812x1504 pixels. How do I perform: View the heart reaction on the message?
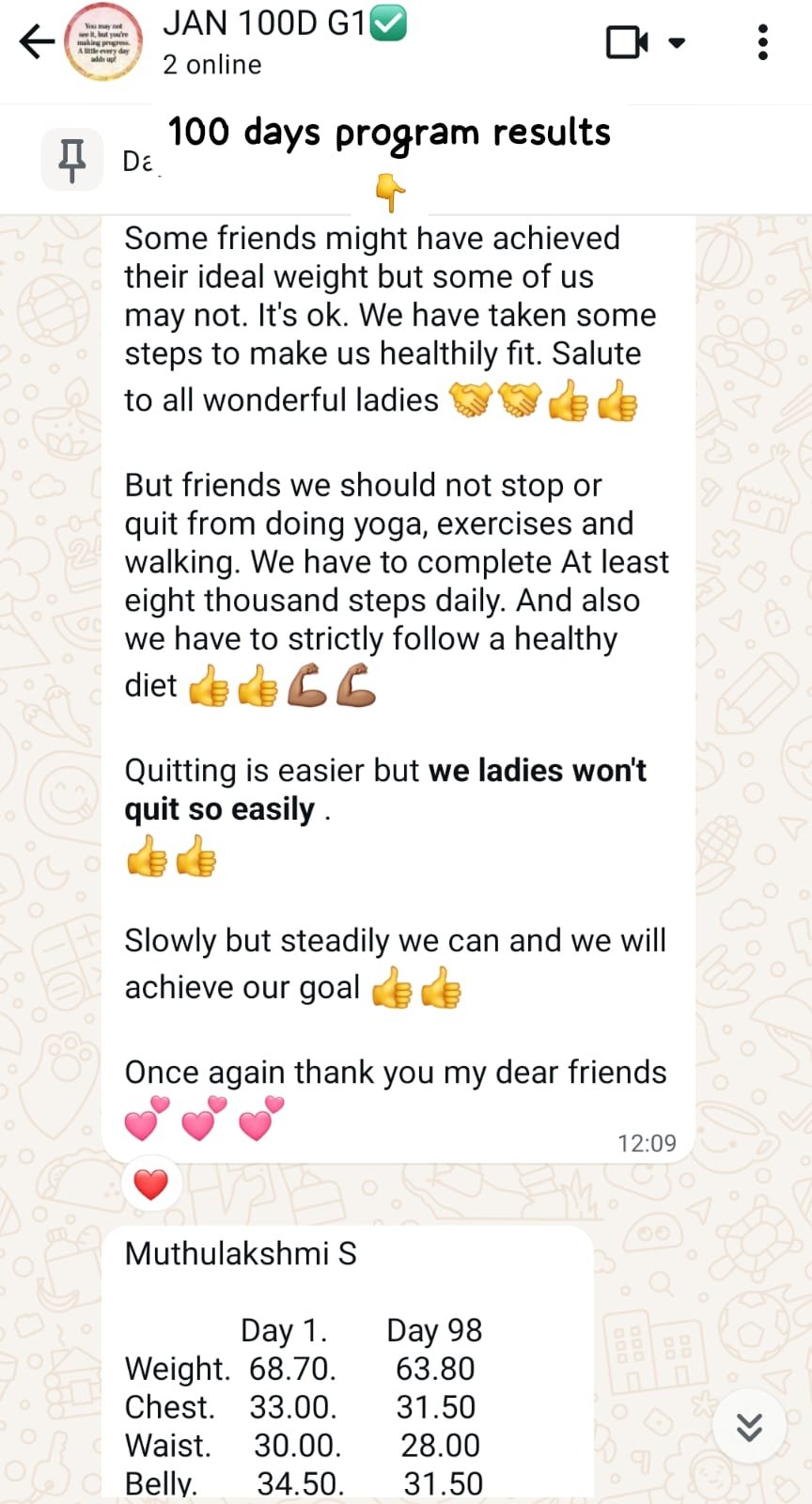(151, 1184)
